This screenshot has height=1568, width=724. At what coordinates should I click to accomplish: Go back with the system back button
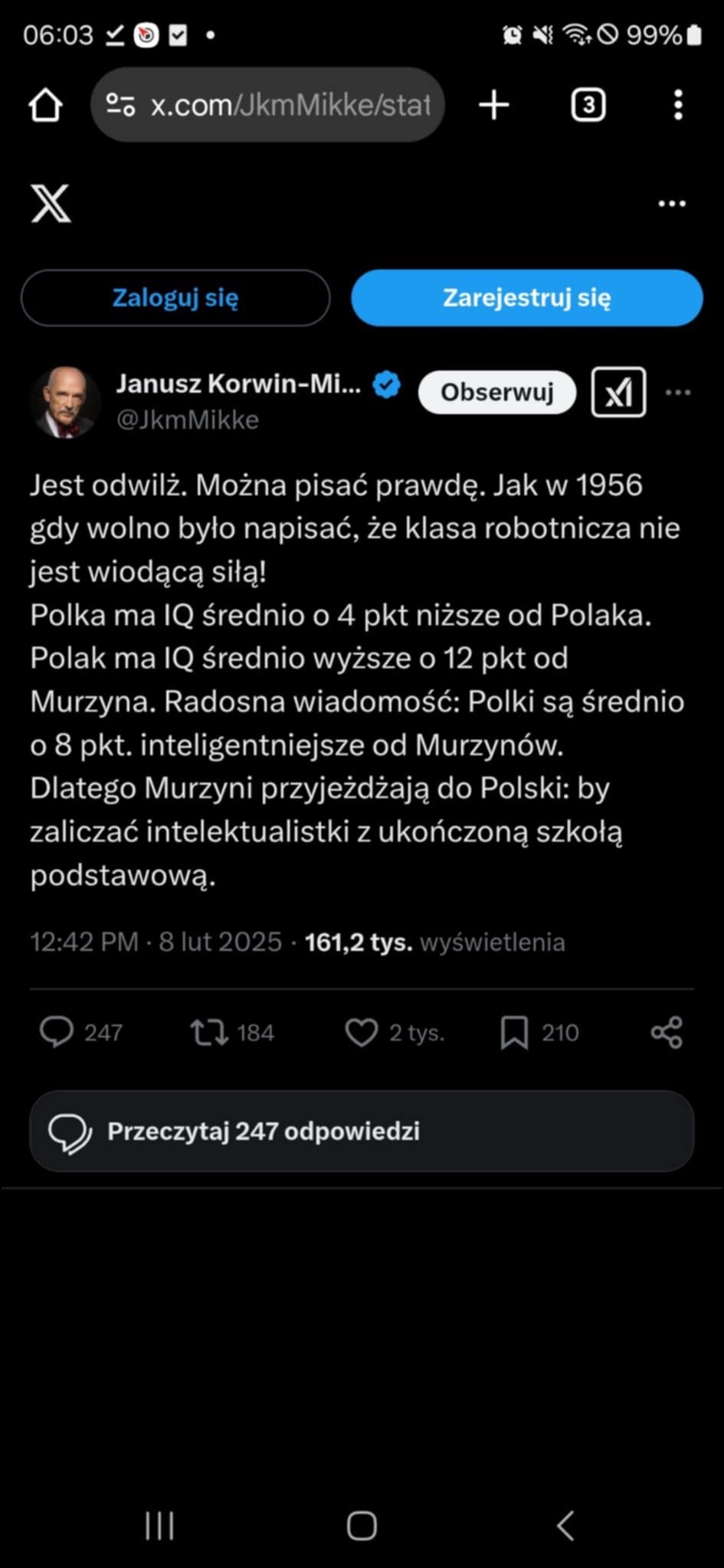(x=565, y=1525)
